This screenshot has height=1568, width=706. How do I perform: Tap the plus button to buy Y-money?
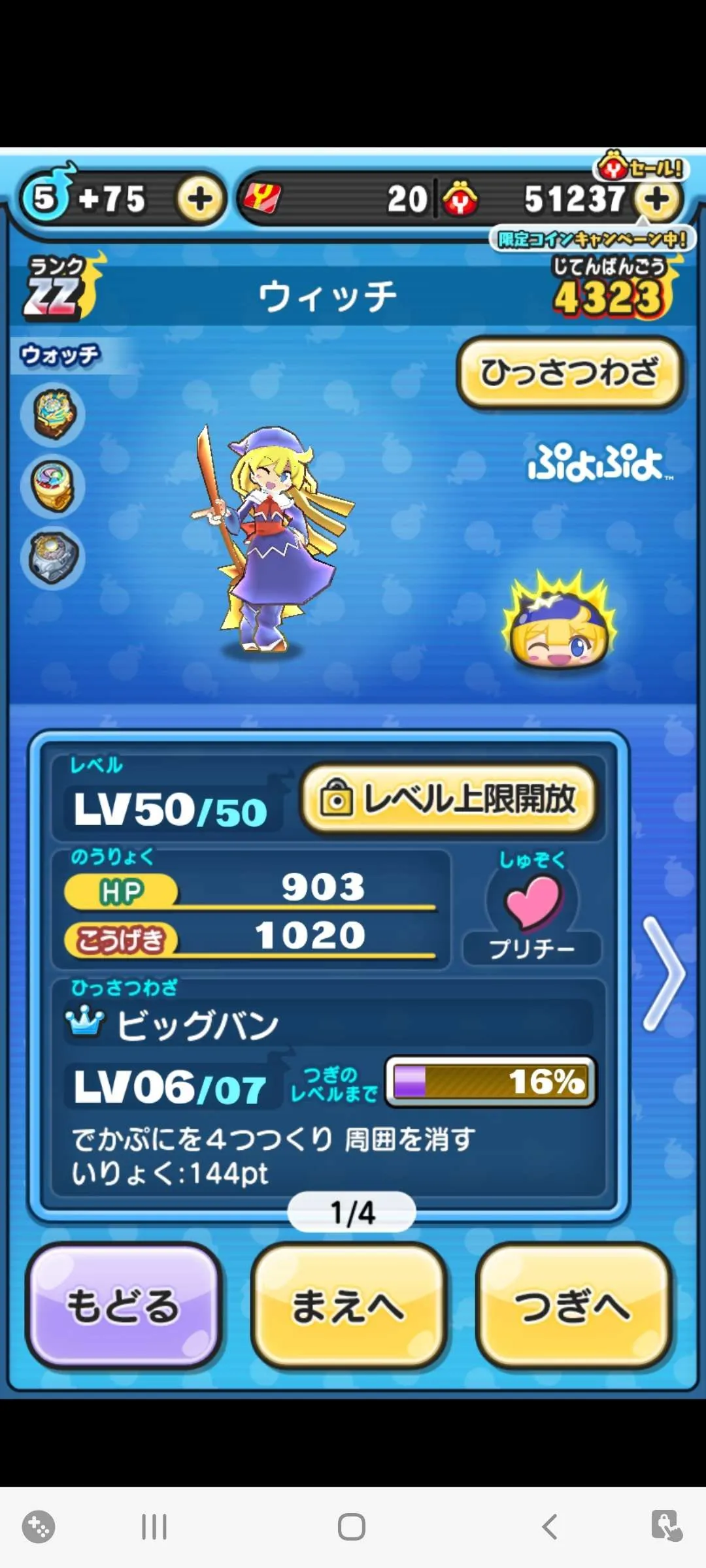pos(658,199)
